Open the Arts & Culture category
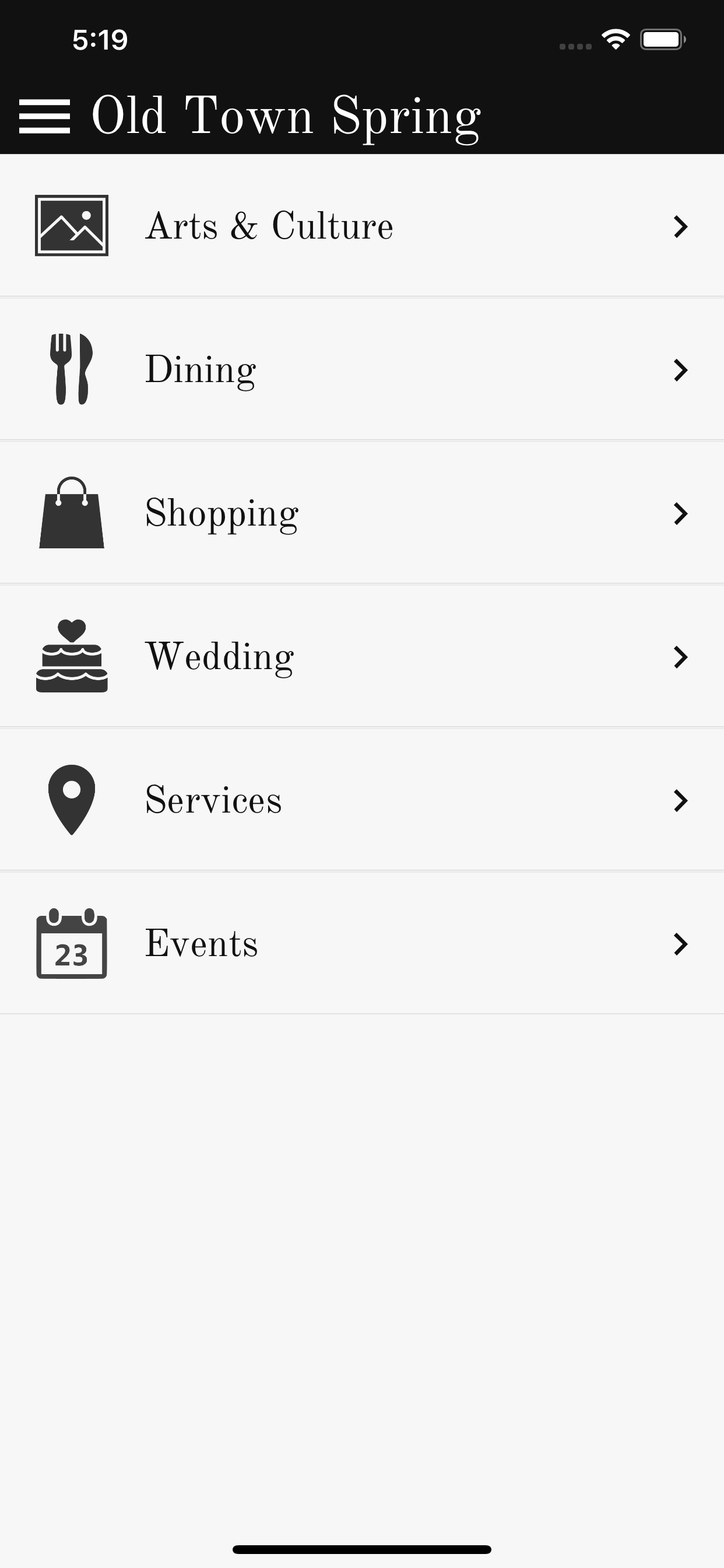 (362, 226)
